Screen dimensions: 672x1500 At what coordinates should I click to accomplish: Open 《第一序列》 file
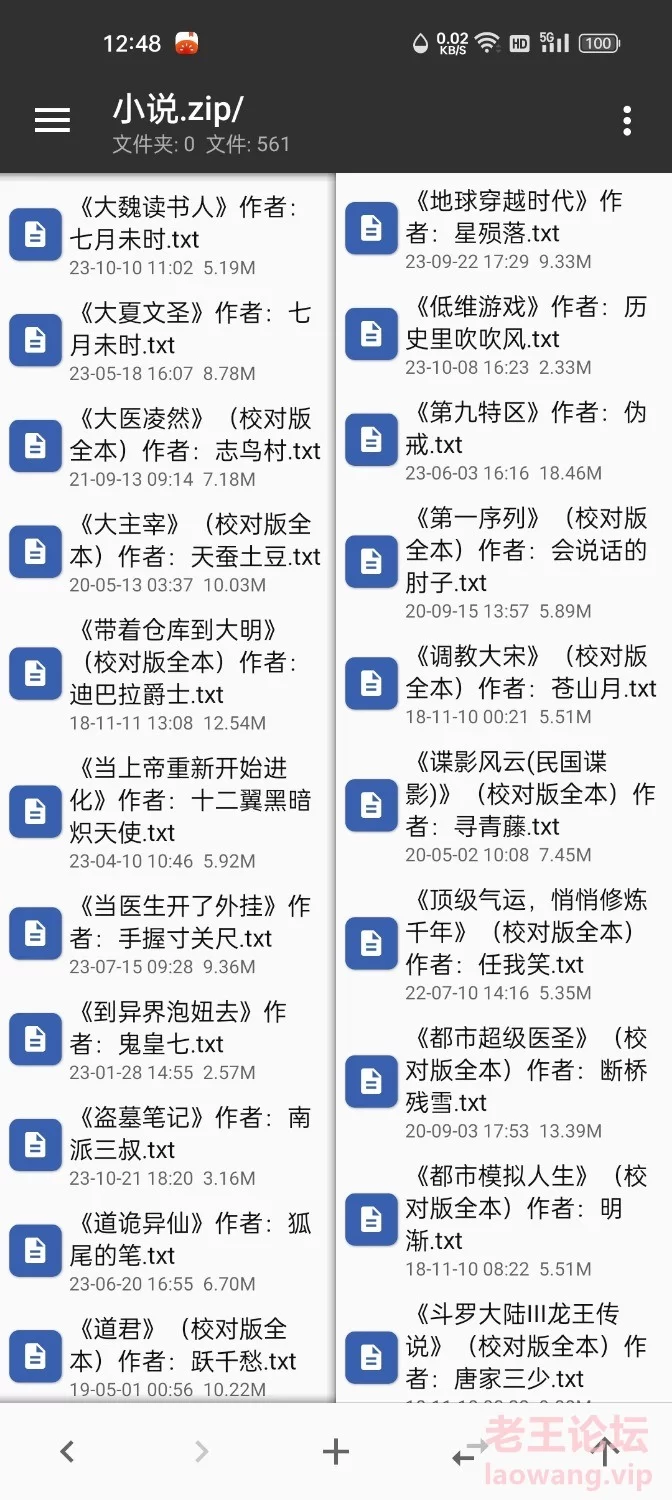504,563
